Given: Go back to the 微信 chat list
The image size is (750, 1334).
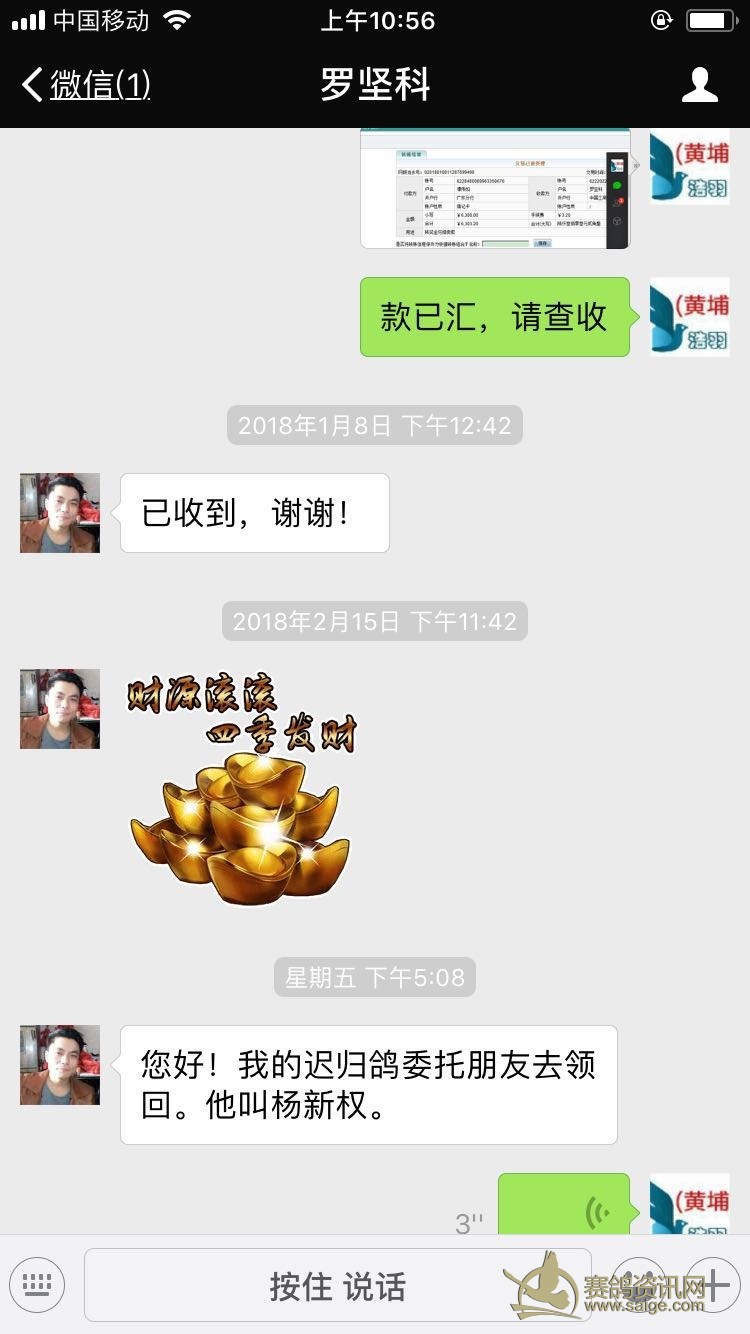Looking at the screenshot, I should (86, 85).
